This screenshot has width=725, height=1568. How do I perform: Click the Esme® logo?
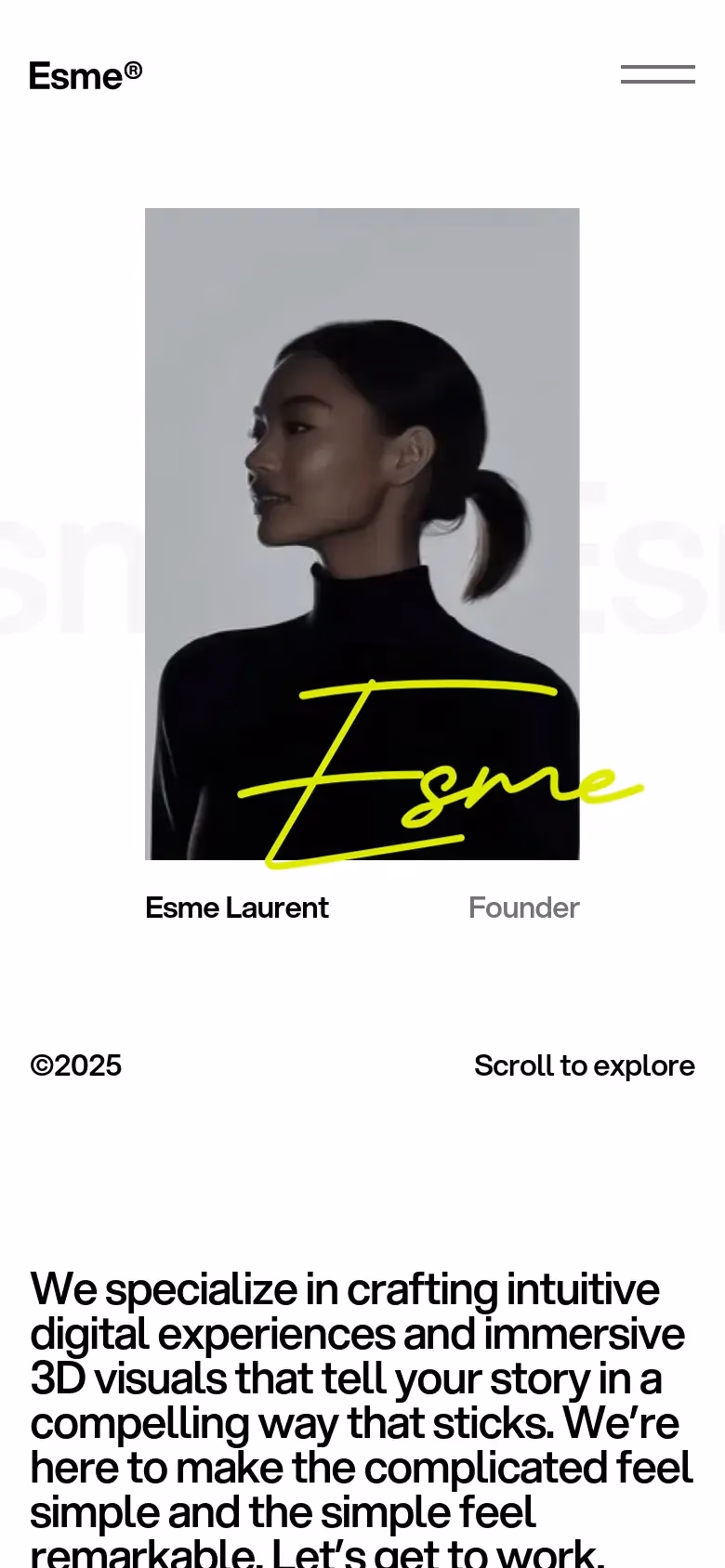(x=86, y=74)
